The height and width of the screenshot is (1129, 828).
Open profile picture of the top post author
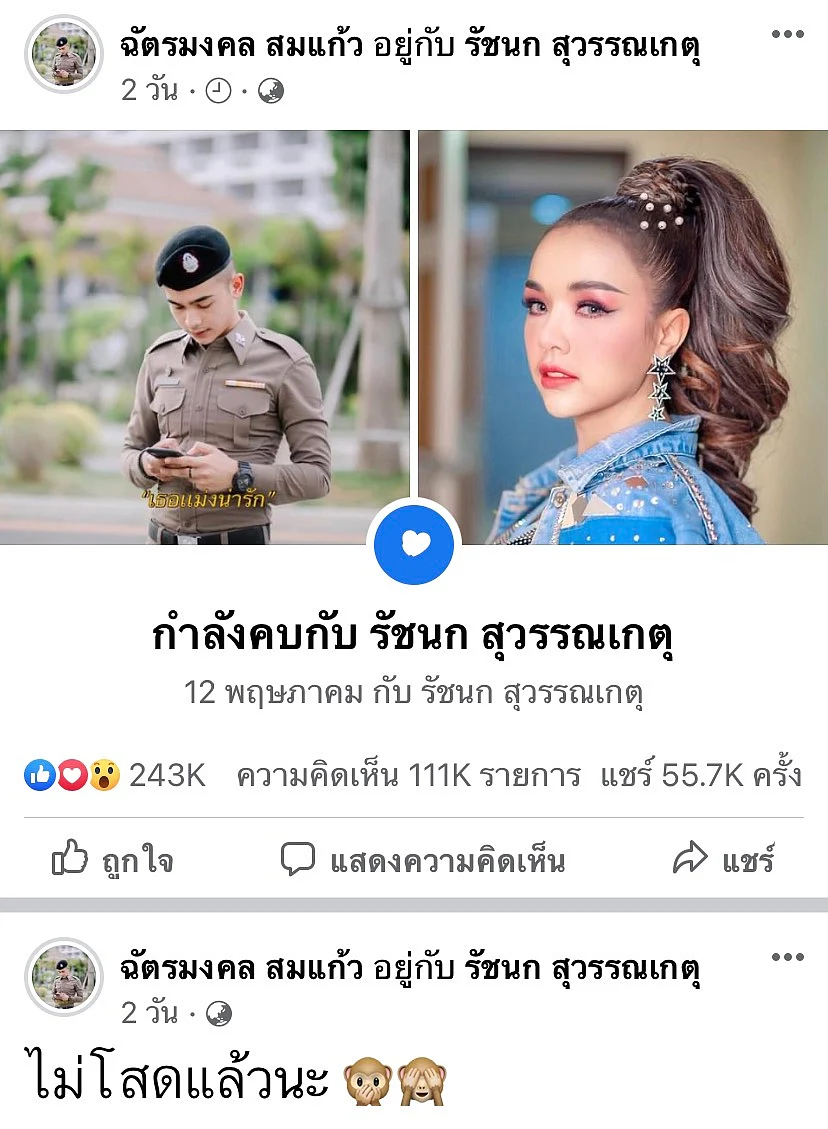coord(64,54)
